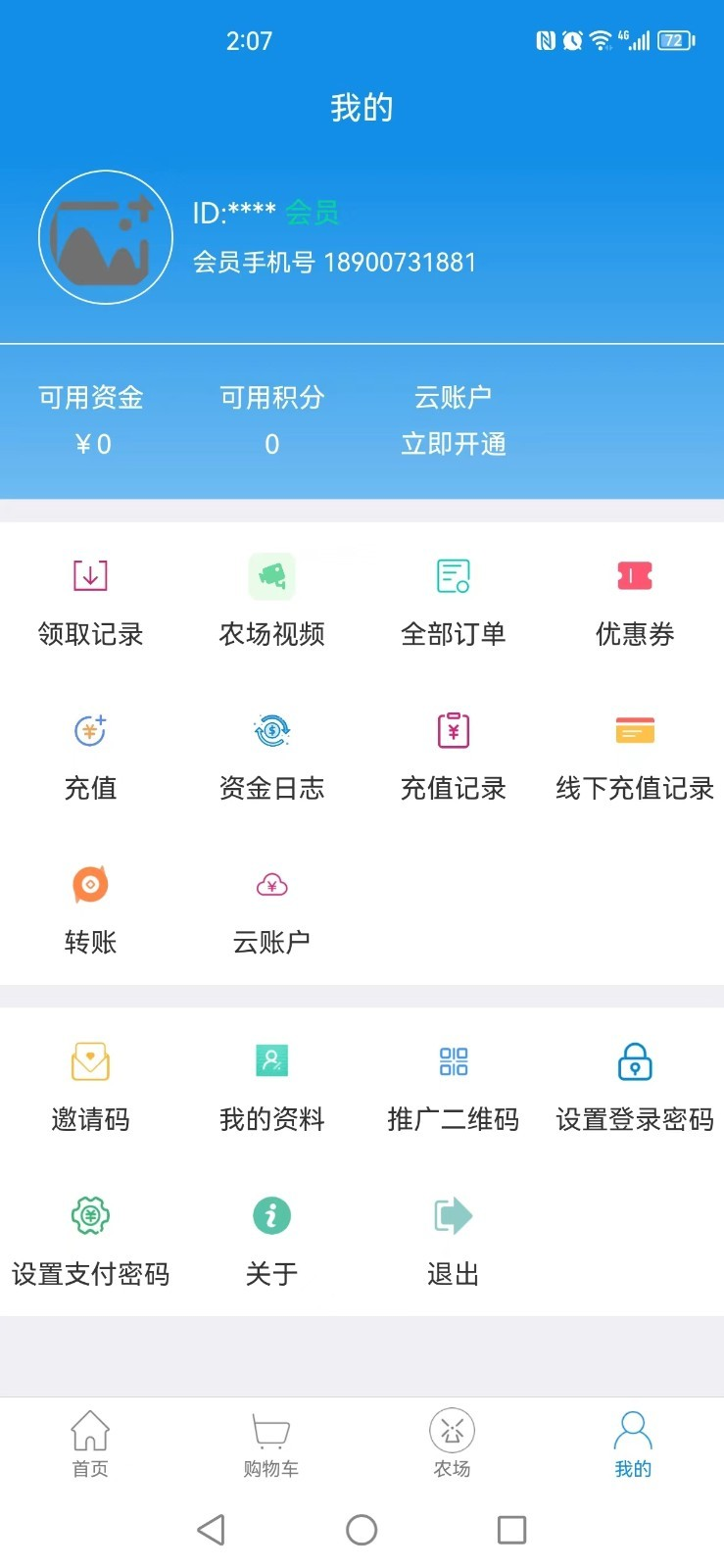This screenshot has height=1568, width=724.
Task: Click the member profile avatar
Action: click(105, 236)
